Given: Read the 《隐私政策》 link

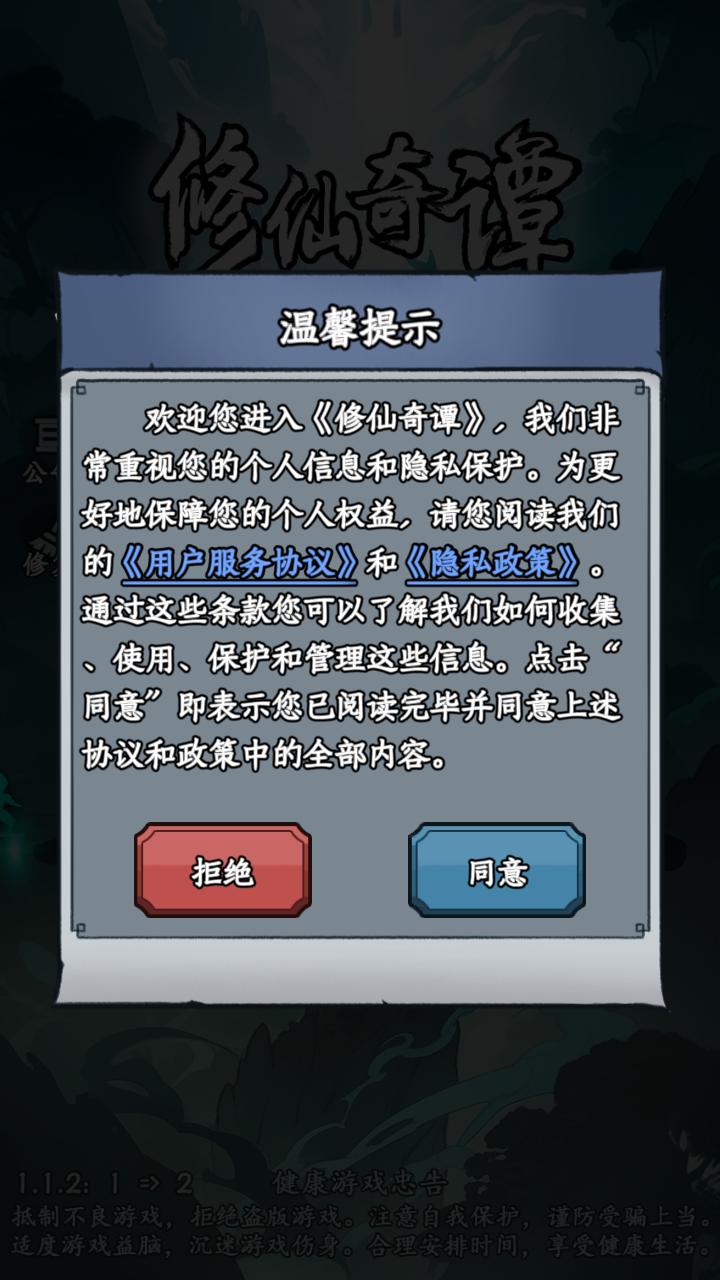Looking at the screenshot, I should tap(492, 564).
